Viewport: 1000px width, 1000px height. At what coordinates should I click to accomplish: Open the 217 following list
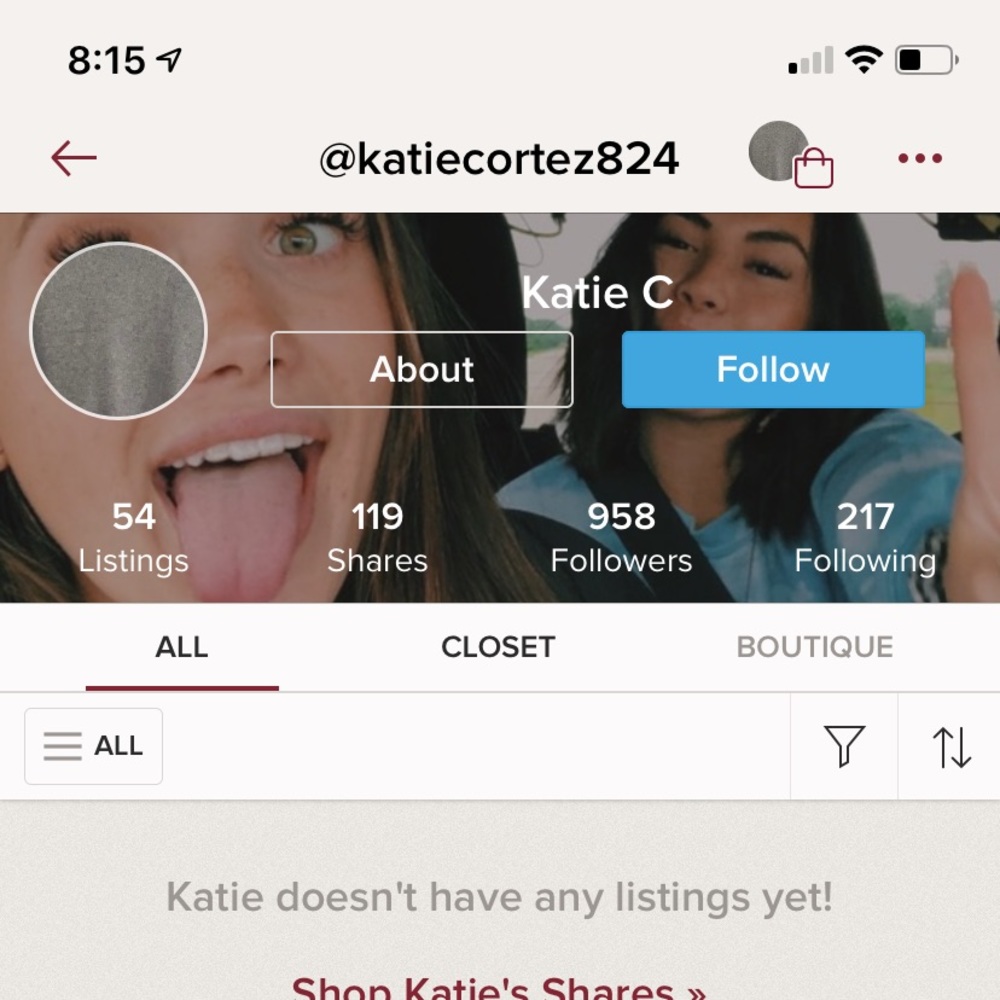[865, 538]
